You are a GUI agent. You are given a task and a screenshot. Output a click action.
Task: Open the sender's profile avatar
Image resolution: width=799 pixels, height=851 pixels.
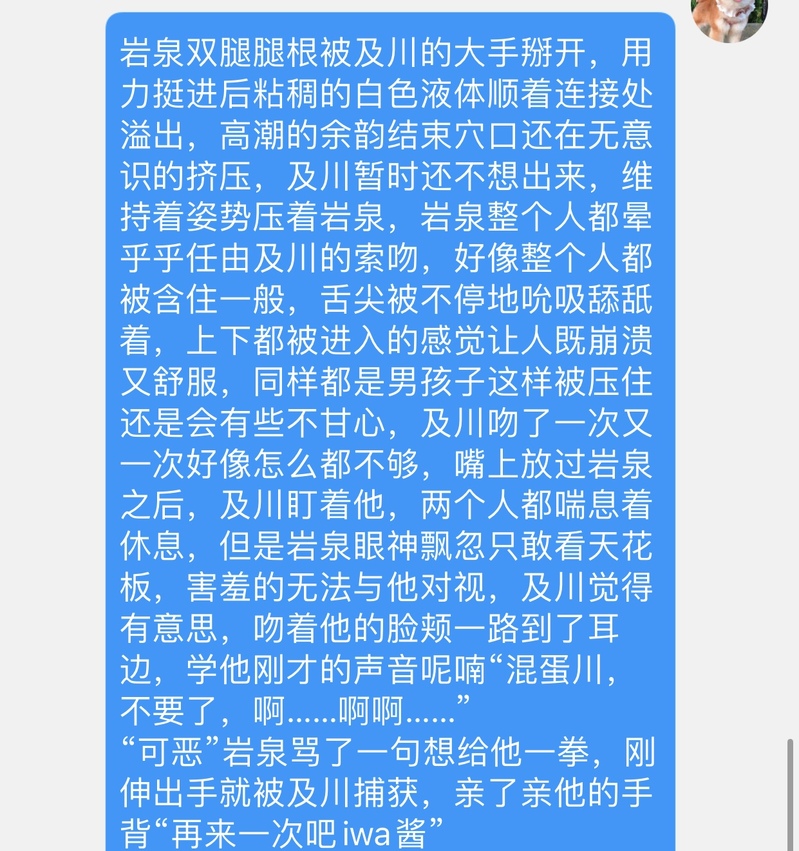tap(729, 14)
